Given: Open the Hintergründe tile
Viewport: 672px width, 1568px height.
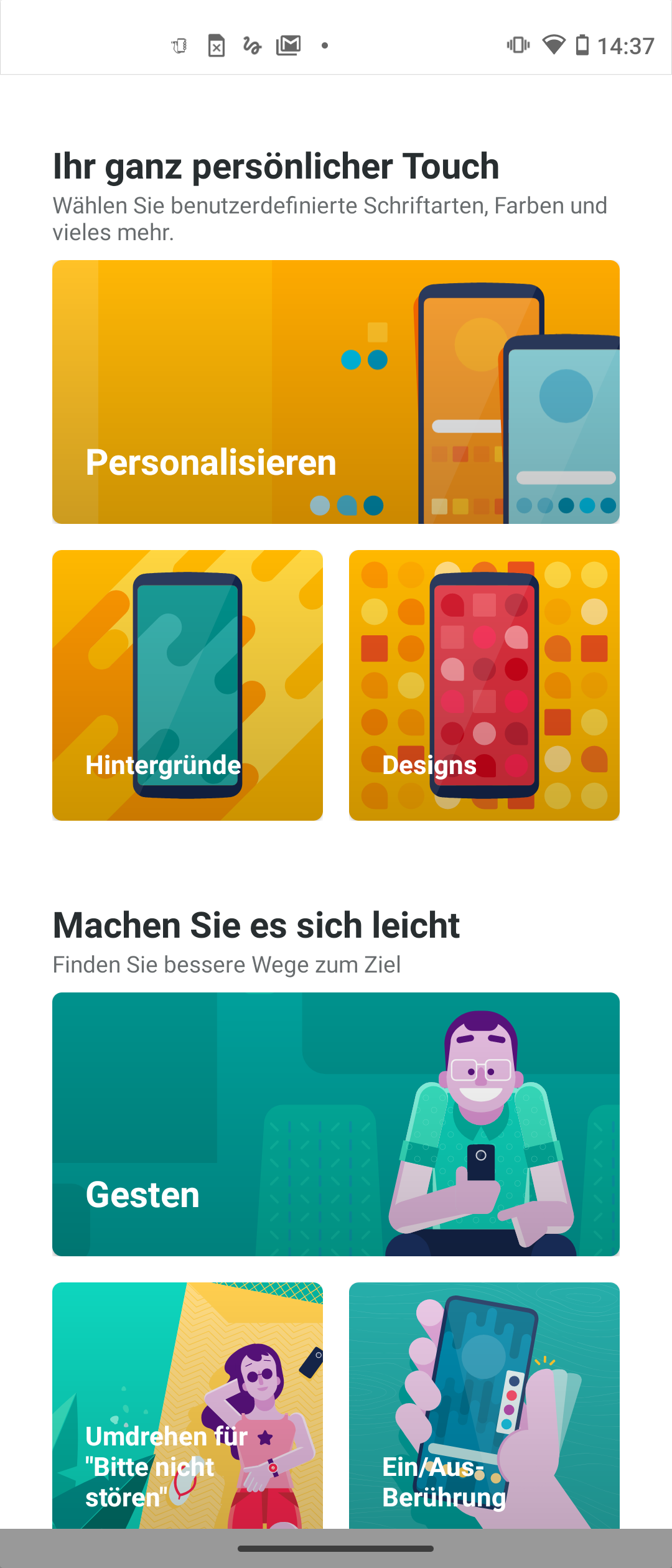Looking at the screenshot, I should tap(187, 685).
